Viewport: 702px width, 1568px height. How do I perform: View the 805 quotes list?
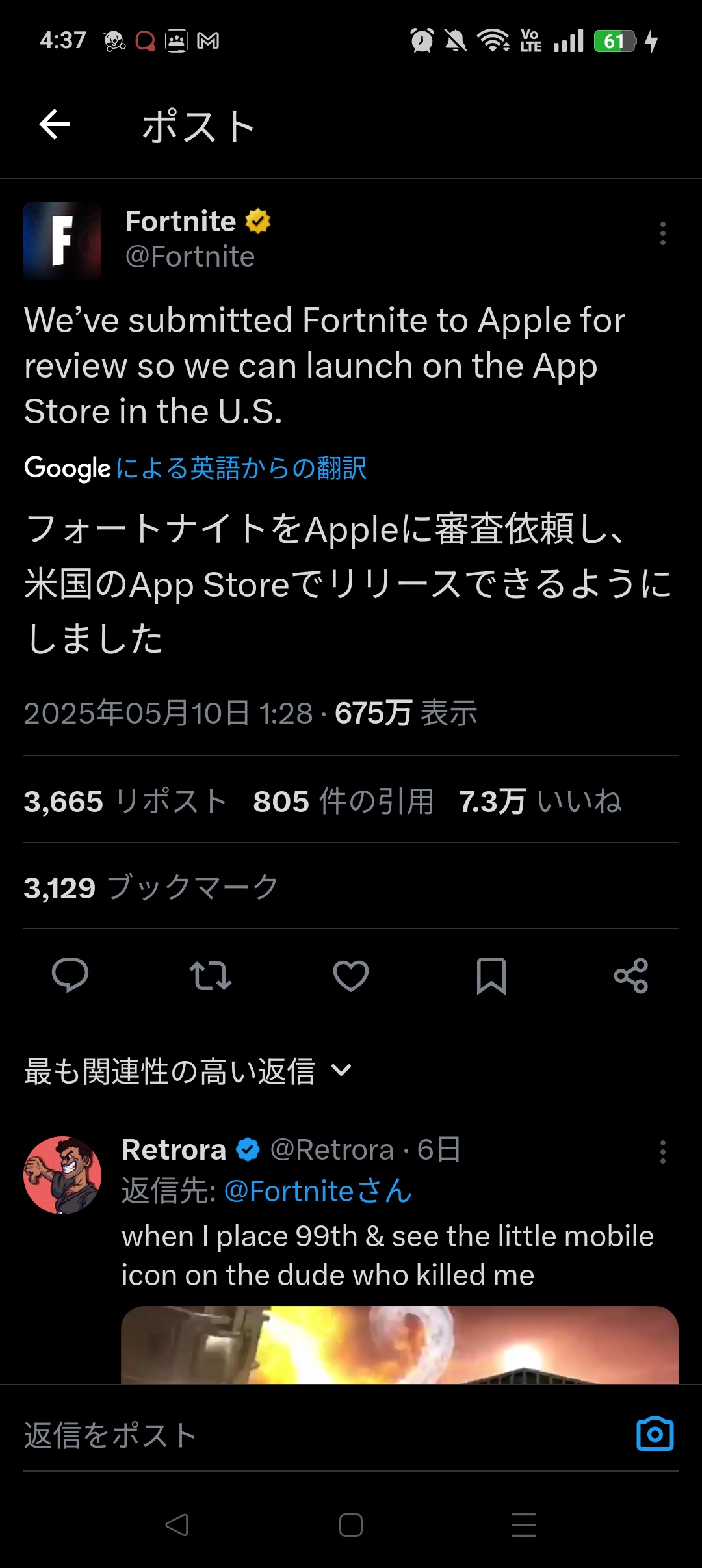point(343,801)
